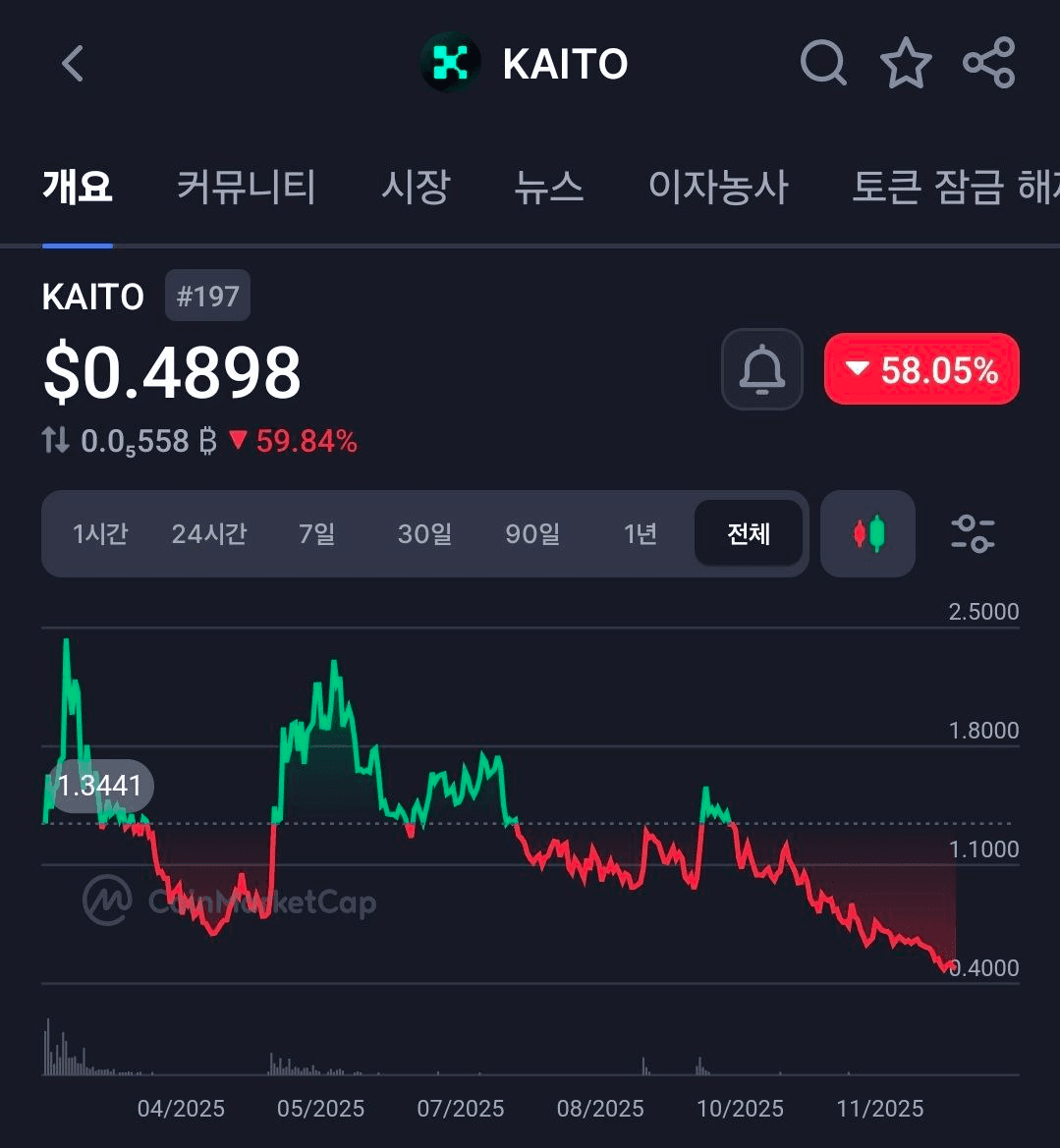This screenshot has width=1060, height=1148.
Task: Add KAITO to favorites with the star
Action: tap(905, 64)
